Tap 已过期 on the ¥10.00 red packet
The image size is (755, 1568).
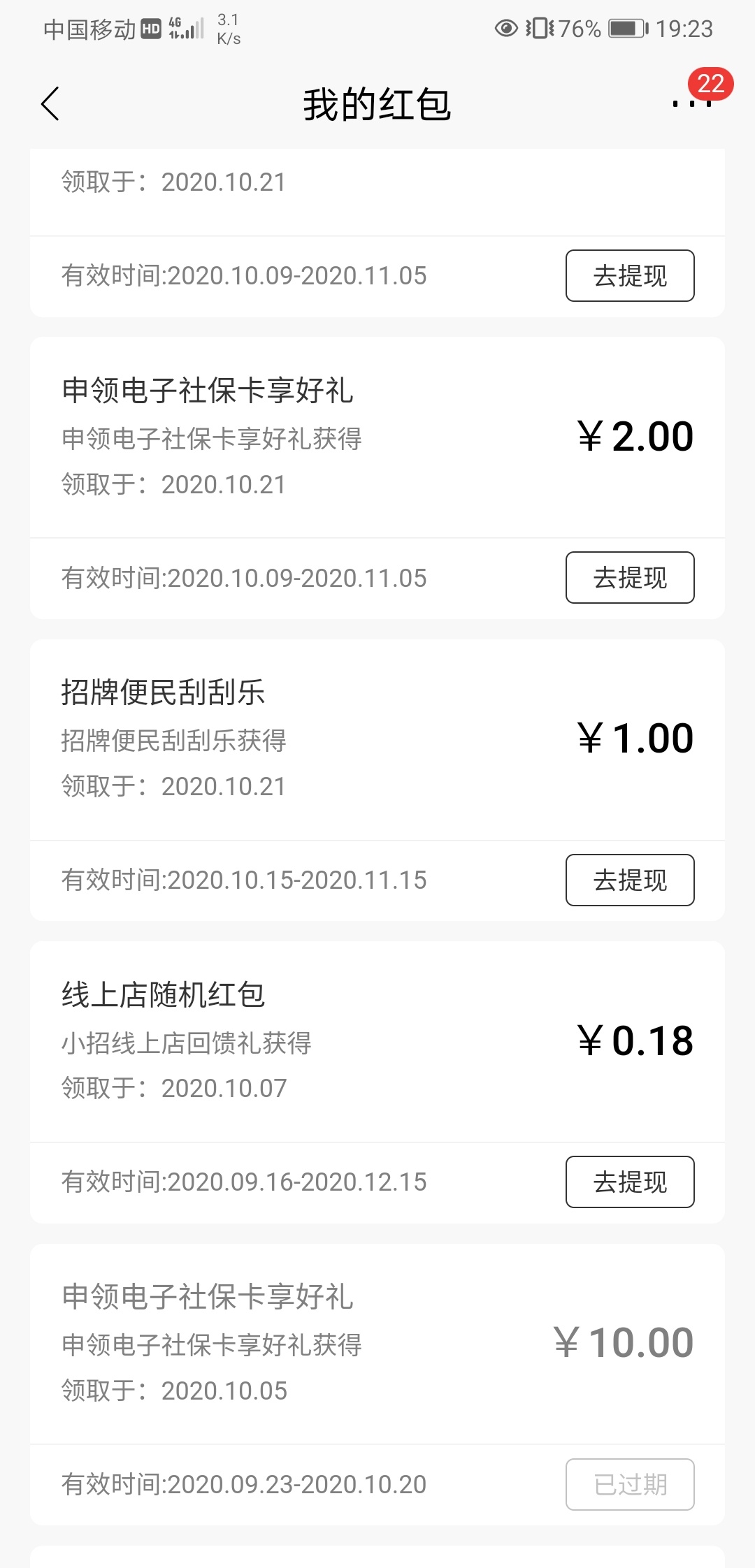(630, 1484)
